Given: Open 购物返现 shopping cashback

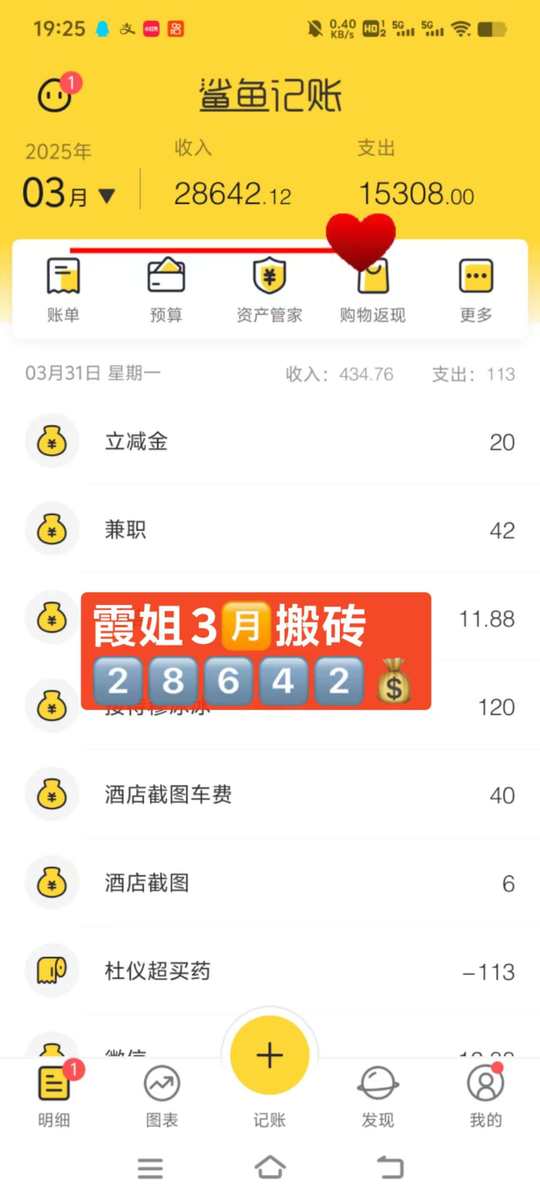Looking at the screenshot, I should pyautogui.click(x=372, y=291).
